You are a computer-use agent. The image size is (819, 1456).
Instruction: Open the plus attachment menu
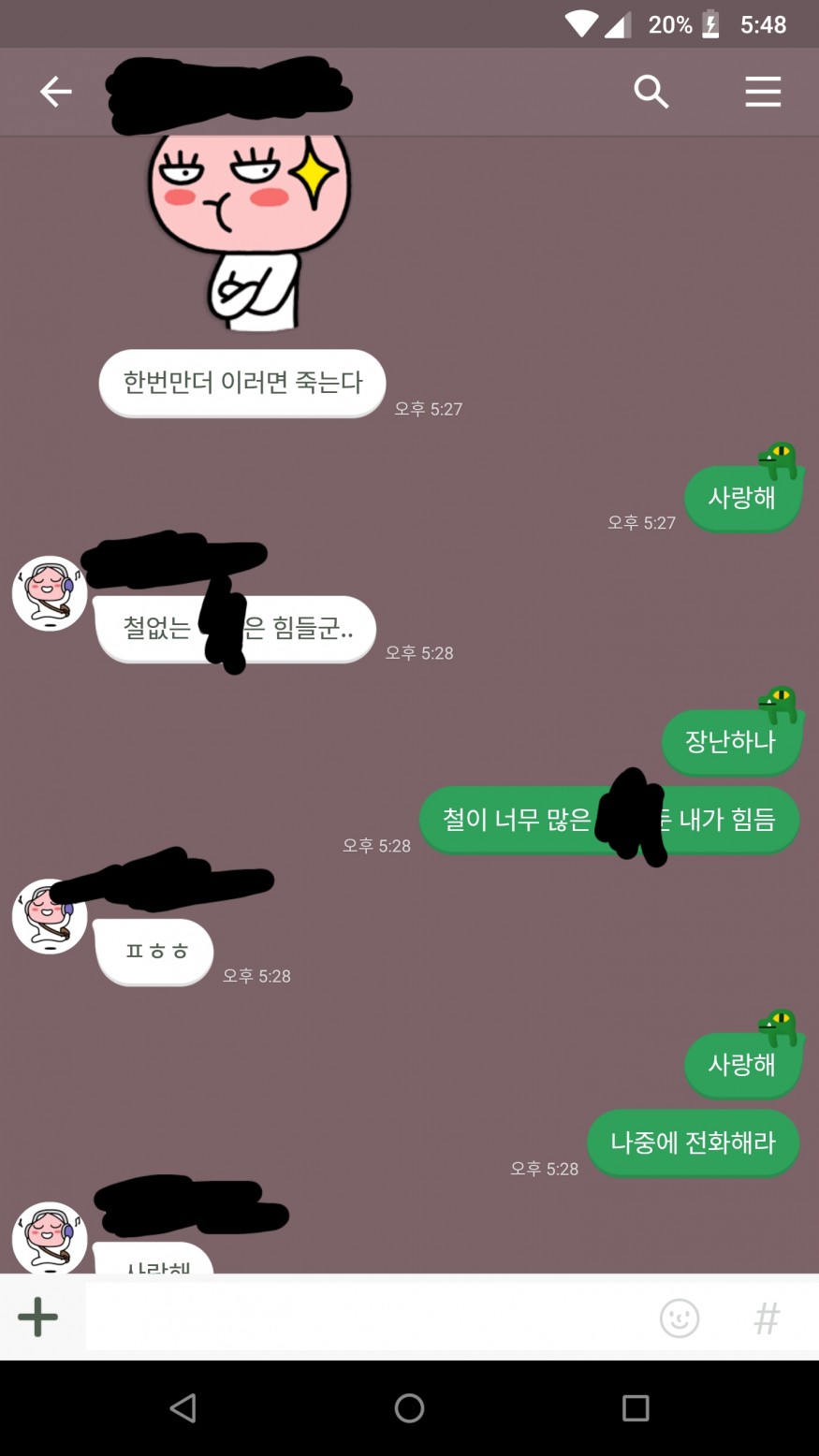click(x=38, y=1317)
